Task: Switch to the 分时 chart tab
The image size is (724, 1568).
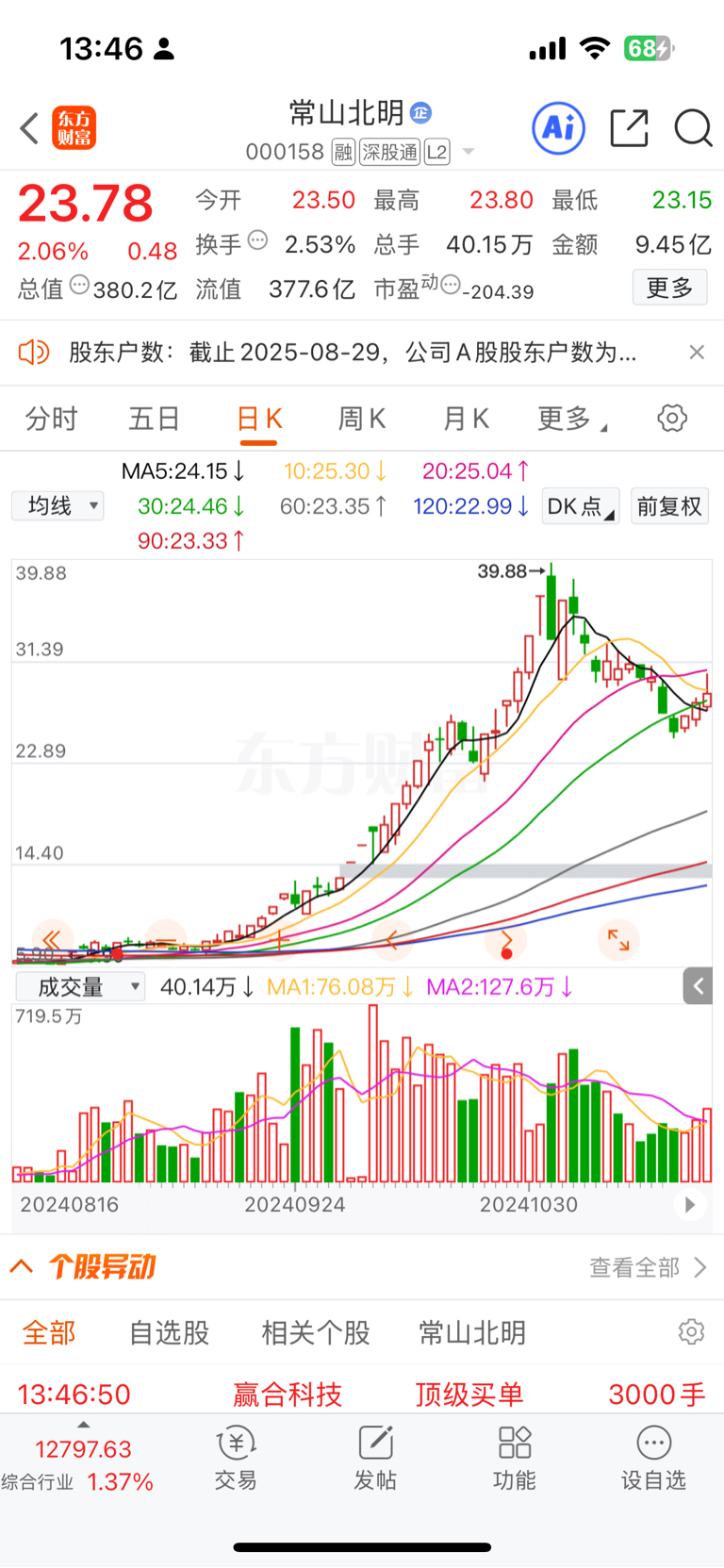Action: click(51, 419)
